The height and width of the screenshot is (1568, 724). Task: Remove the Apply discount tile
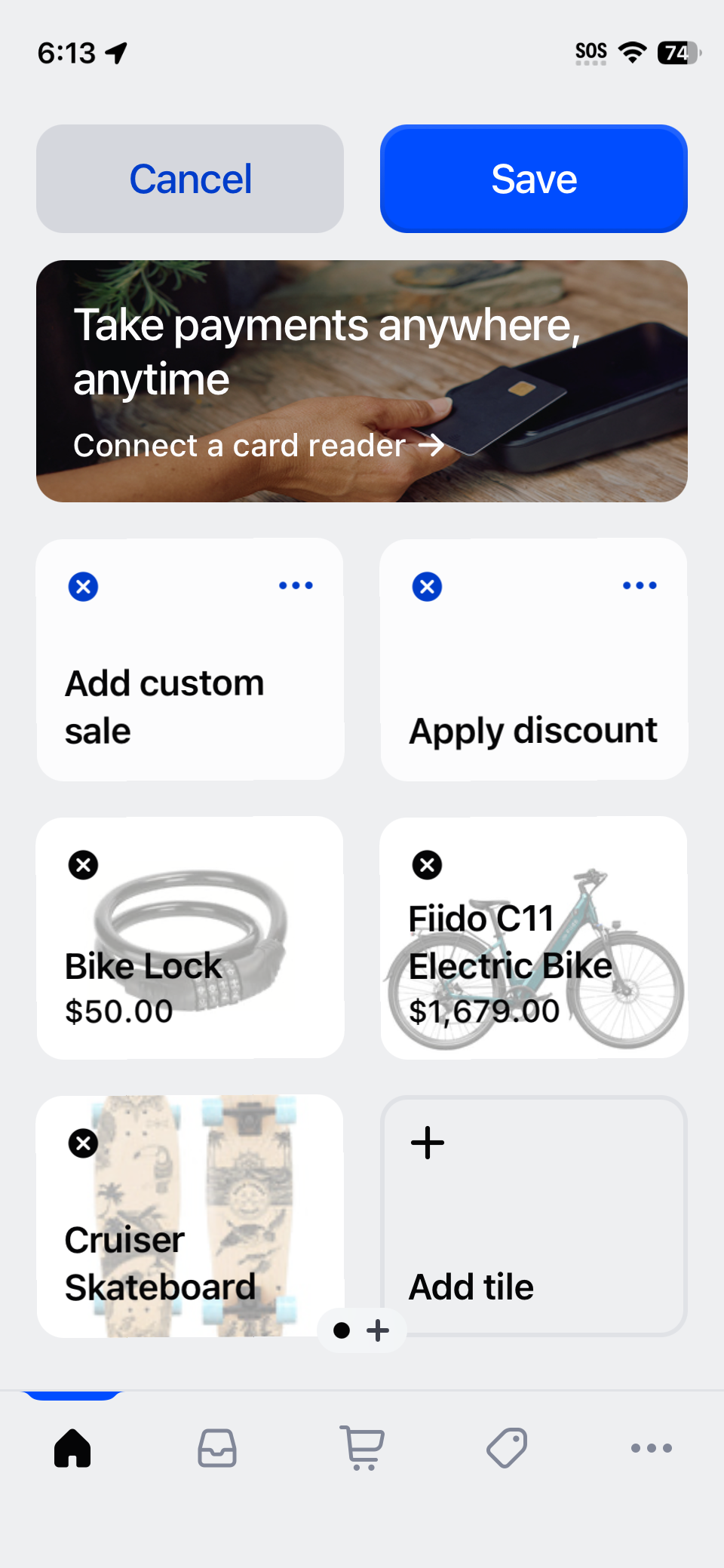427,586
